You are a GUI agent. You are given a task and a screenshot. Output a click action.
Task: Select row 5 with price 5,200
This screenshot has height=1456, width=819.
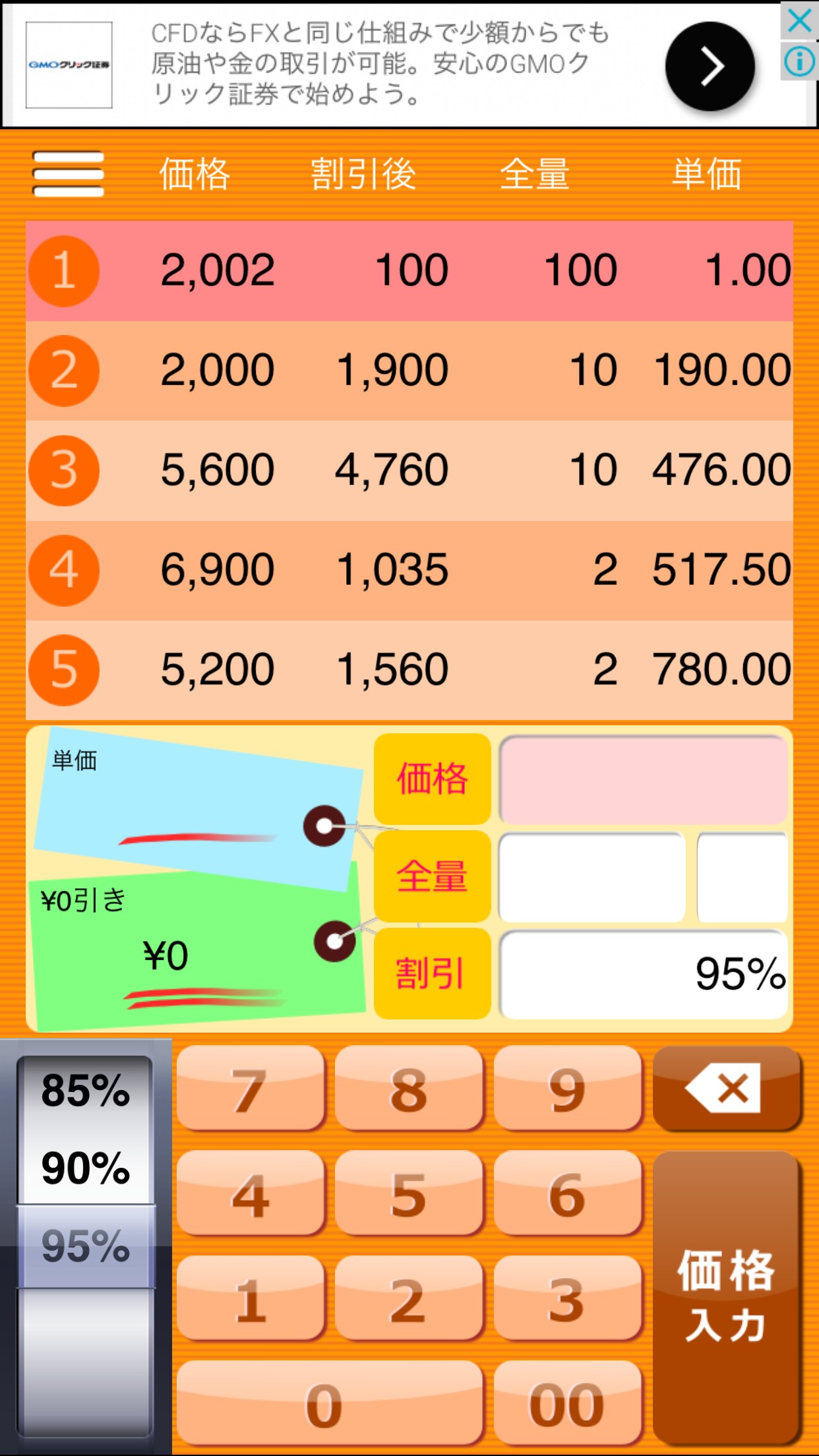(409, 670)
